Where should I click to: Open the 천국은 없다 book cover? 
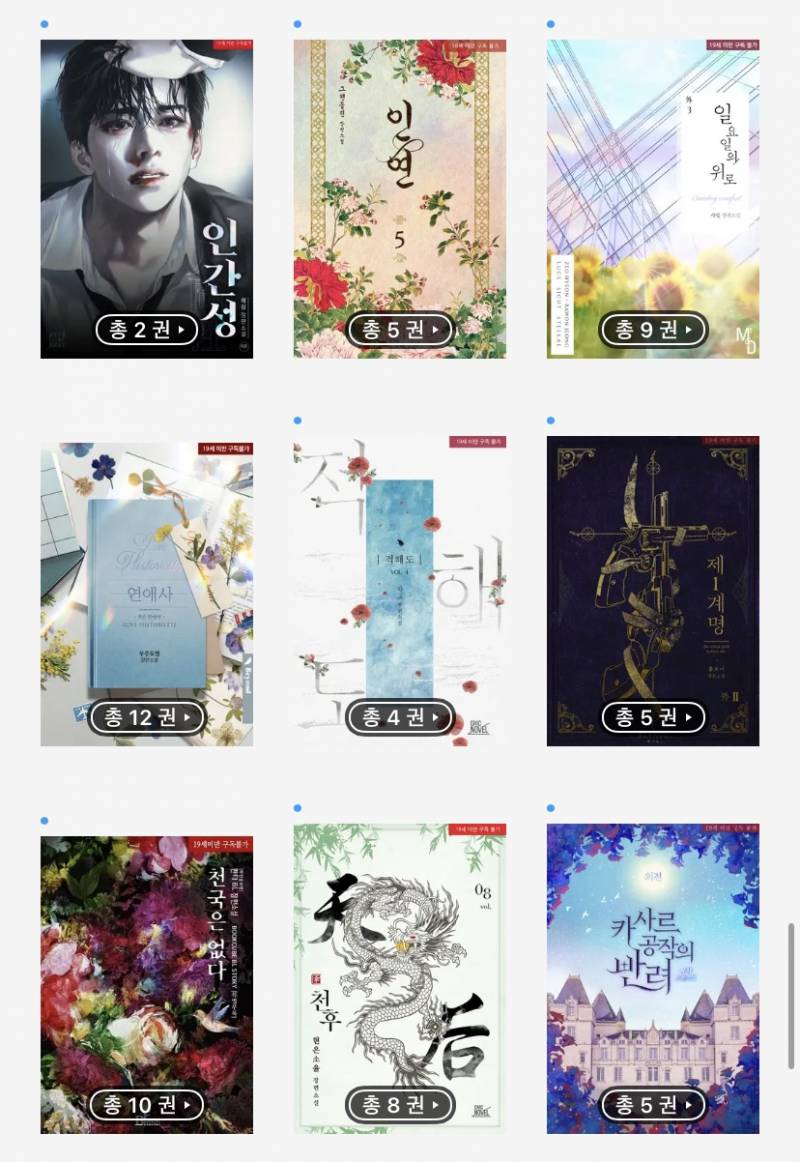(x=146, y=960)
